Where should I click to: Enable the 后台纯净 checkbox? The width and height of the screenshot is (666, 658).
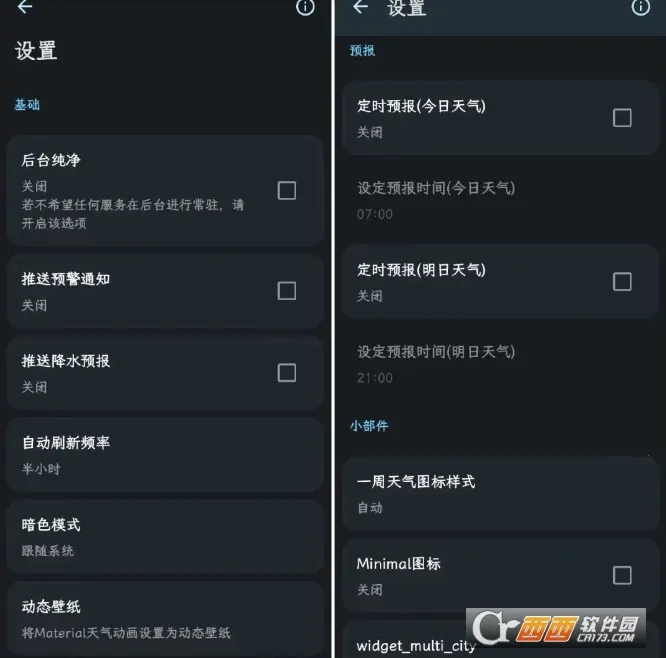(x=287, y=190)
